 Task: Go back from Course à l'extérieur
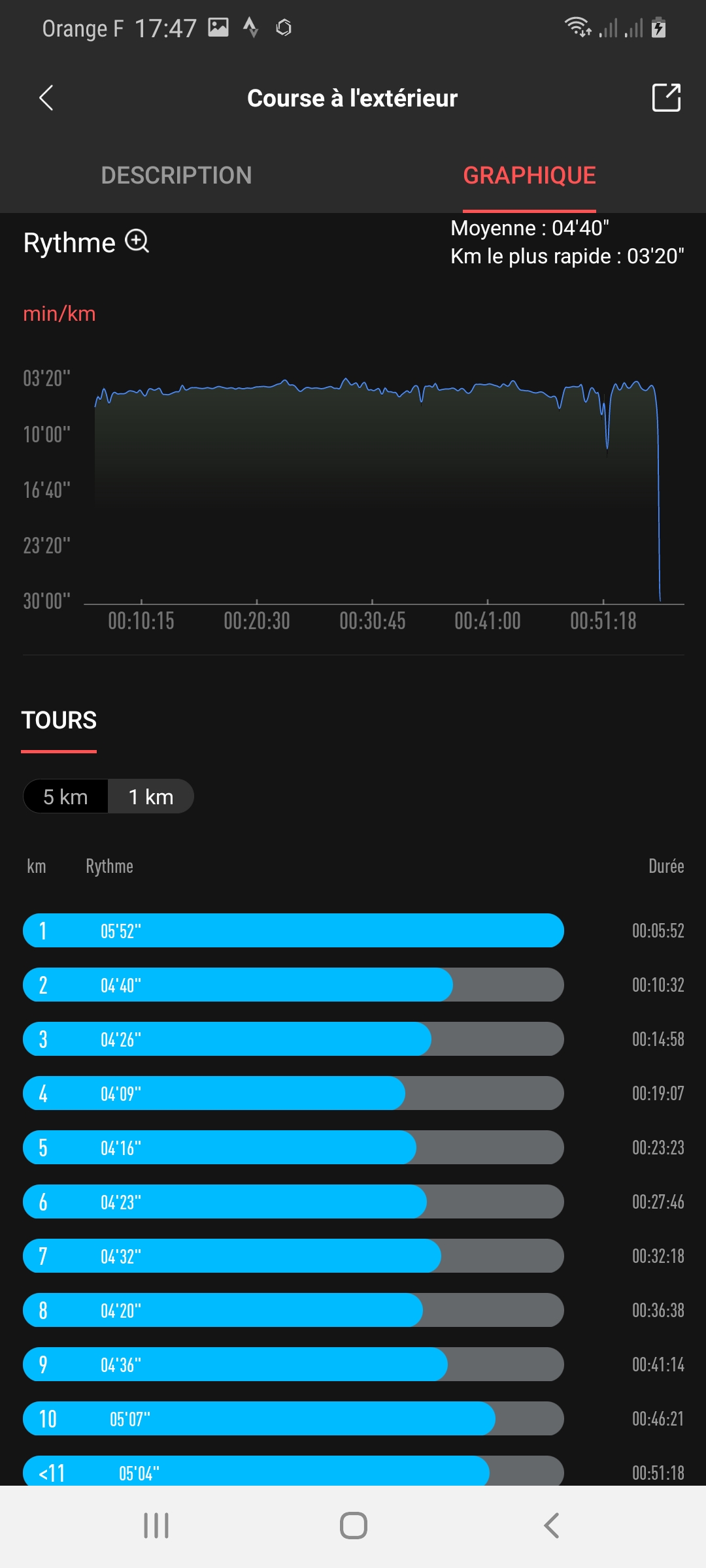point(46,98)
